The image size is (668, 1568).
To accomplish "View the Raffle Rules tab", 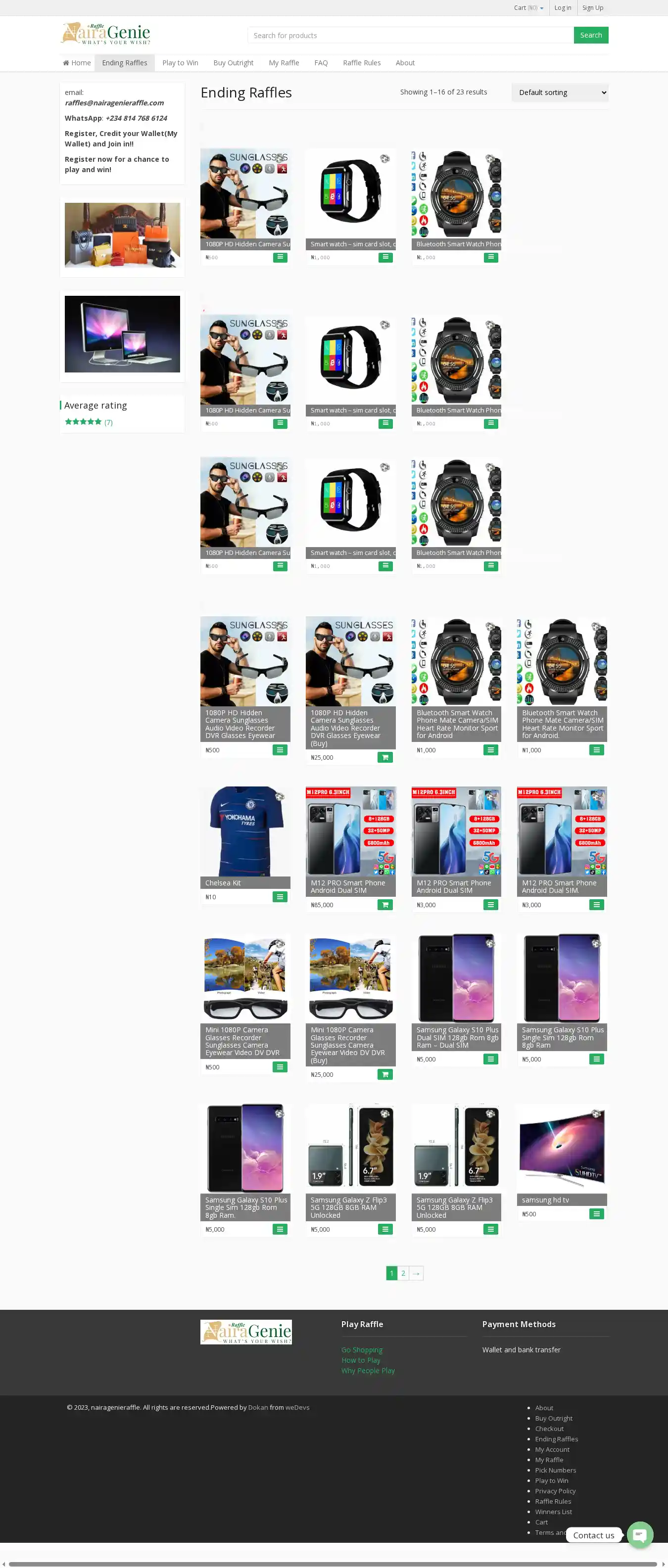I will coord(362,63).
